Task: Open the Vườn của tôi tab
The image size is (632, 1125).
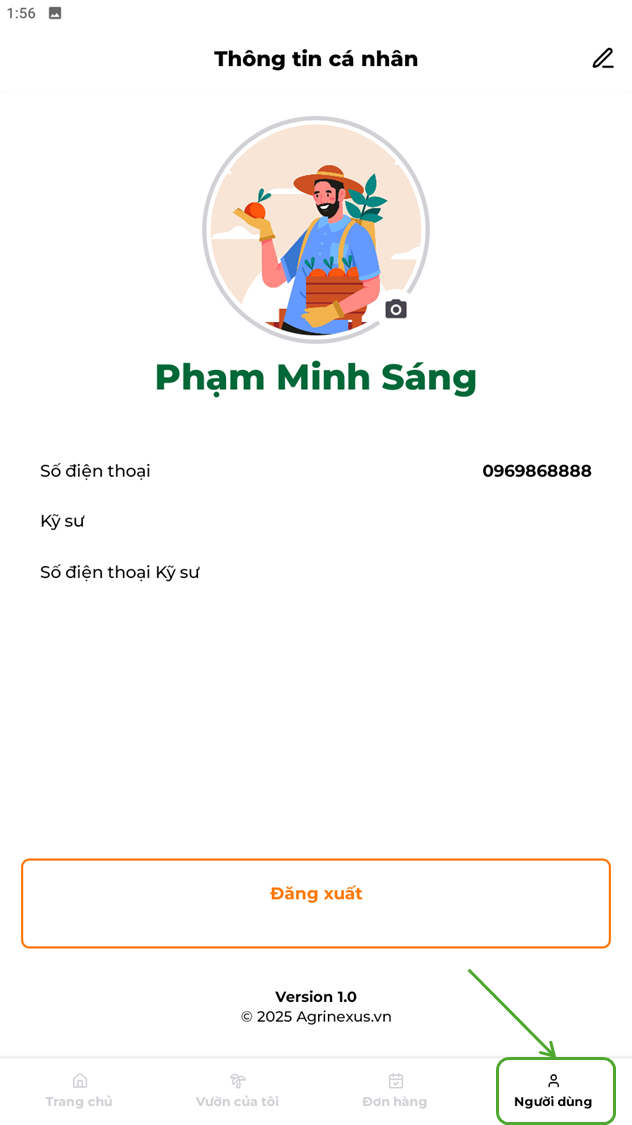Action: 237,1090
